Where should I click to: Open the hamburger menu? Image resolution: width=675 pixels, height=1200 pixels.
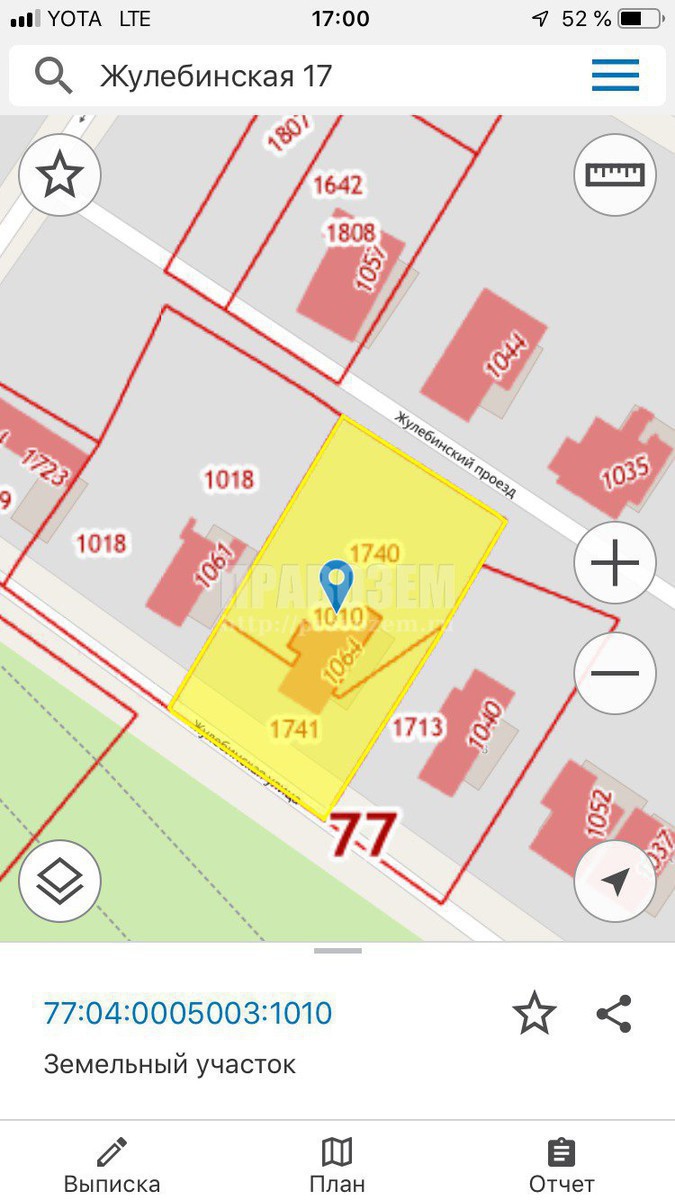click(615, 75)
